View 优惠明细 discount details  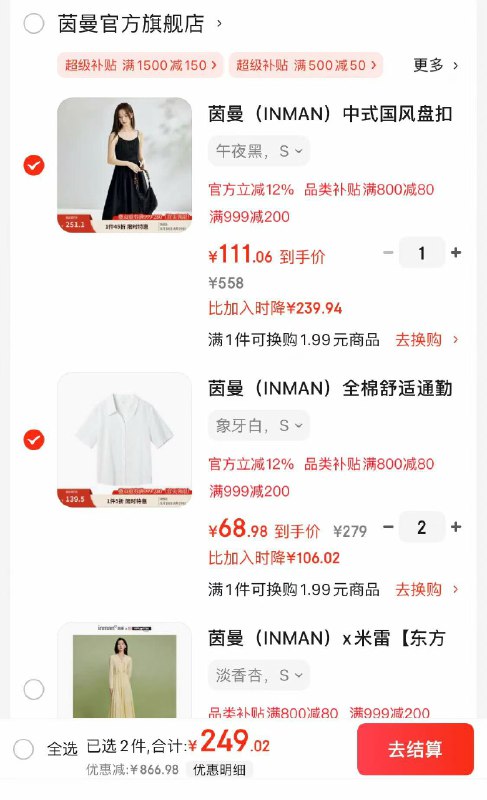[219, 769]
